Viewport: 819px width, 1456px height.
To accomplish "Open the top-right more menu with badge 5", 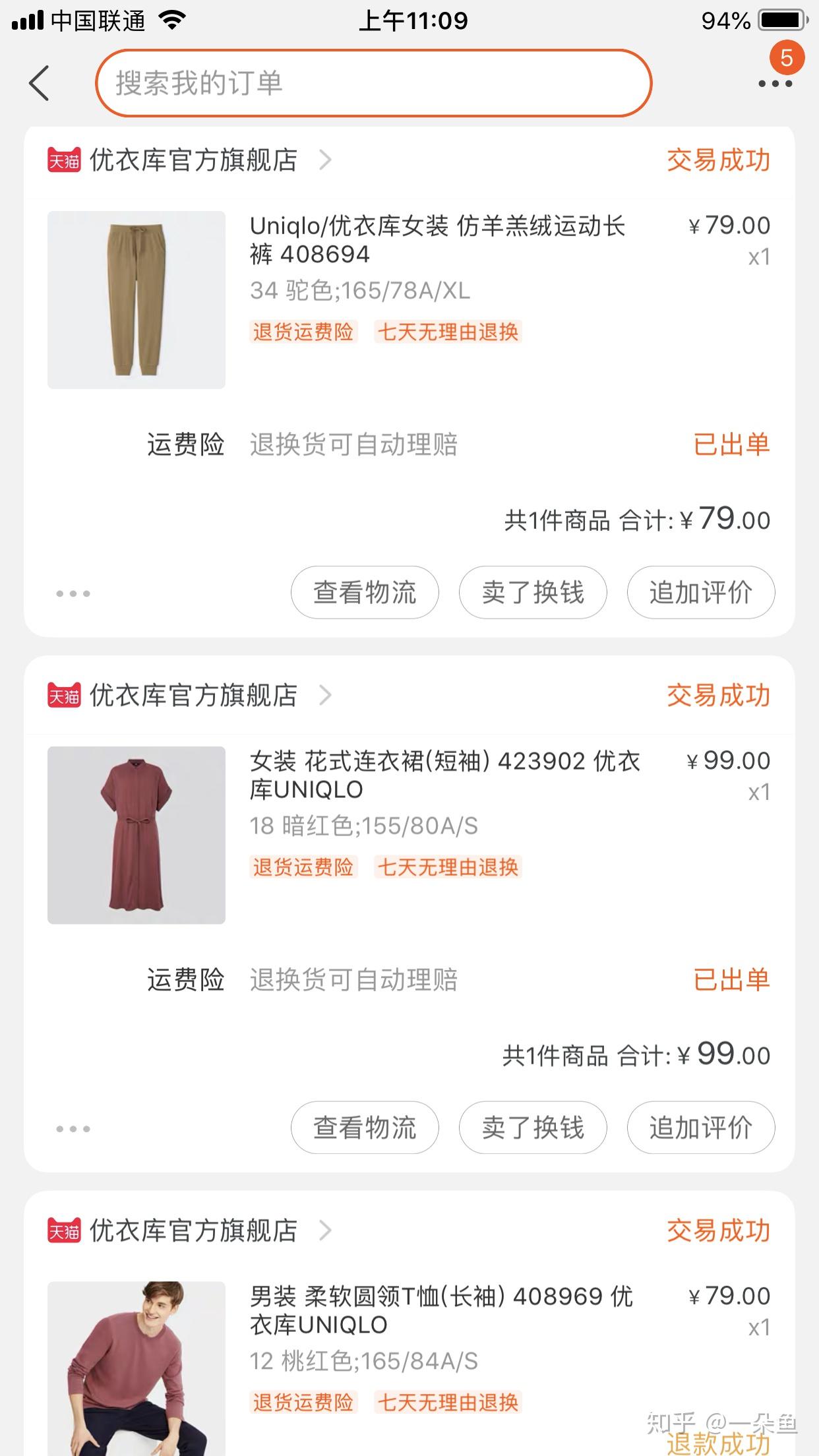I will point(775,83).
